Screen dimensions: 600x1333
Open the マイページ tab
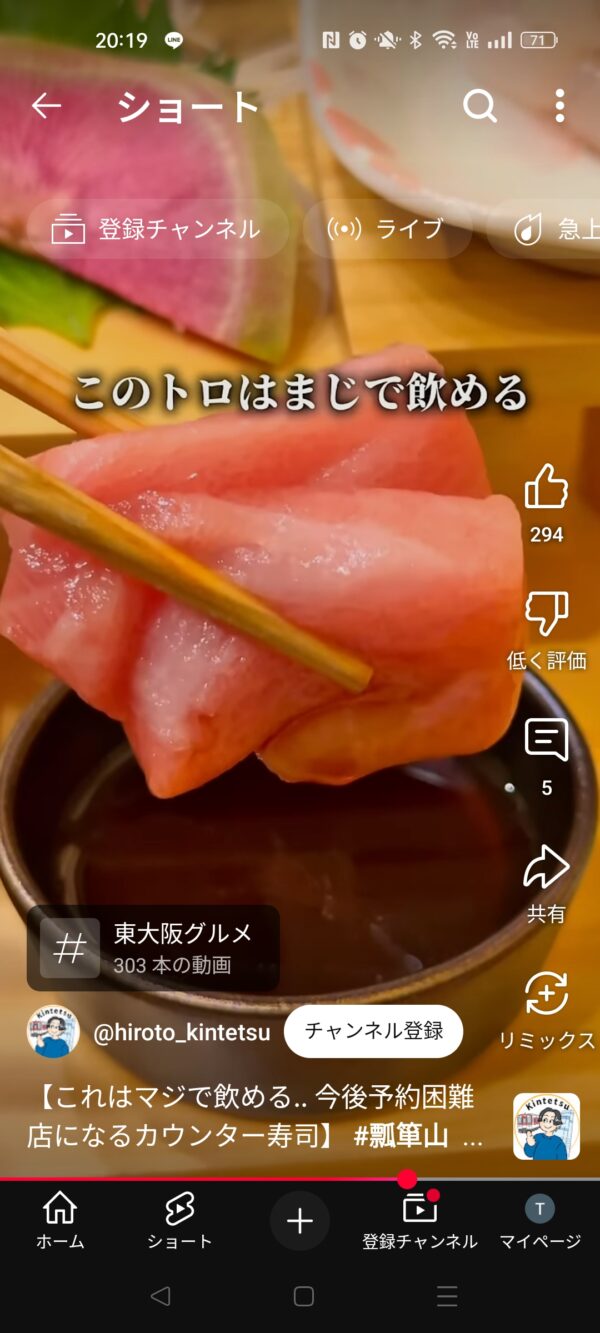(x=540, y=1220)
